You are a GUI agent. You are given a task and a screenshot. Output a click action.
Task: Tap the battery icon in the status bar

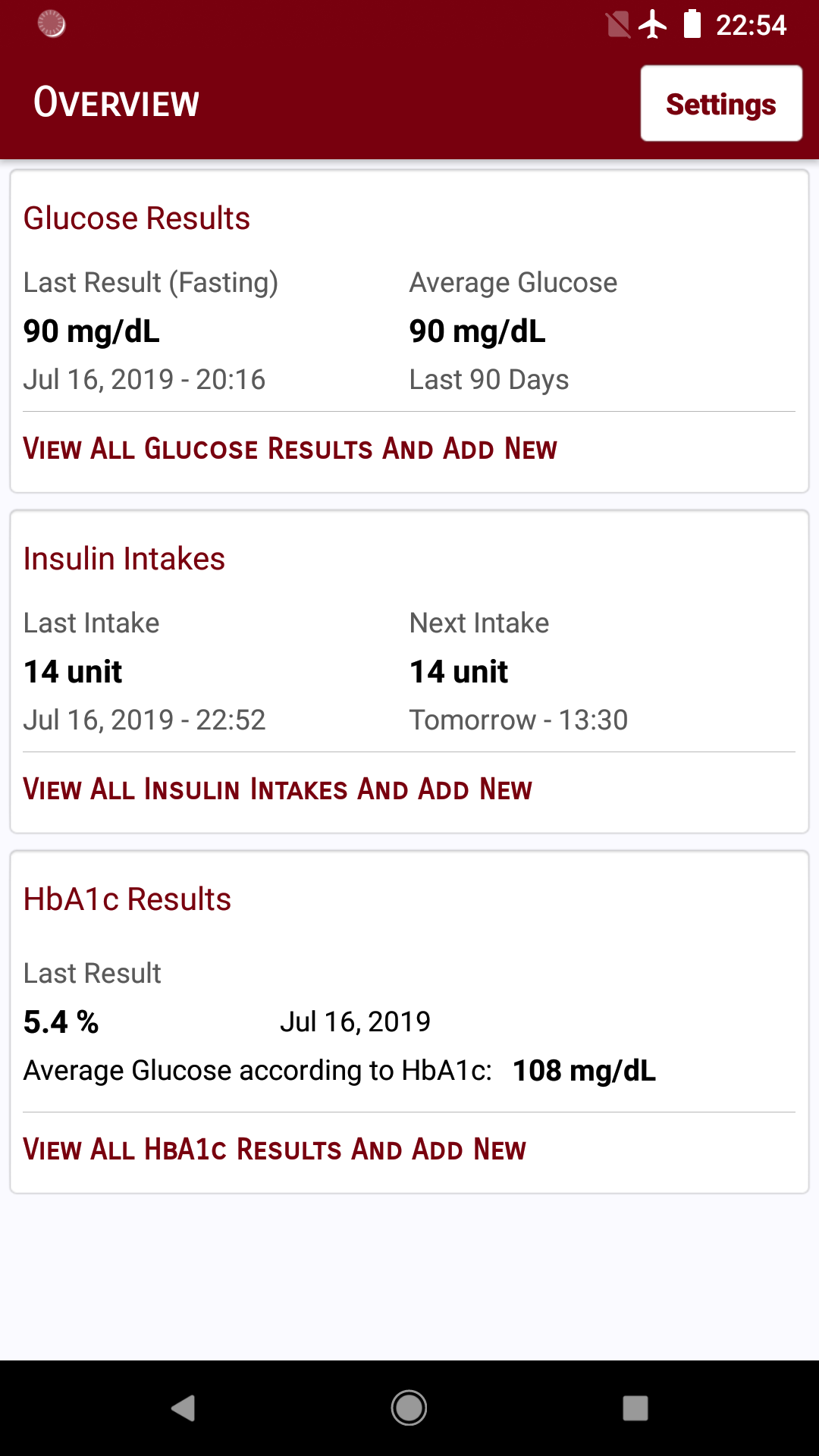click(x=693, y=24)
